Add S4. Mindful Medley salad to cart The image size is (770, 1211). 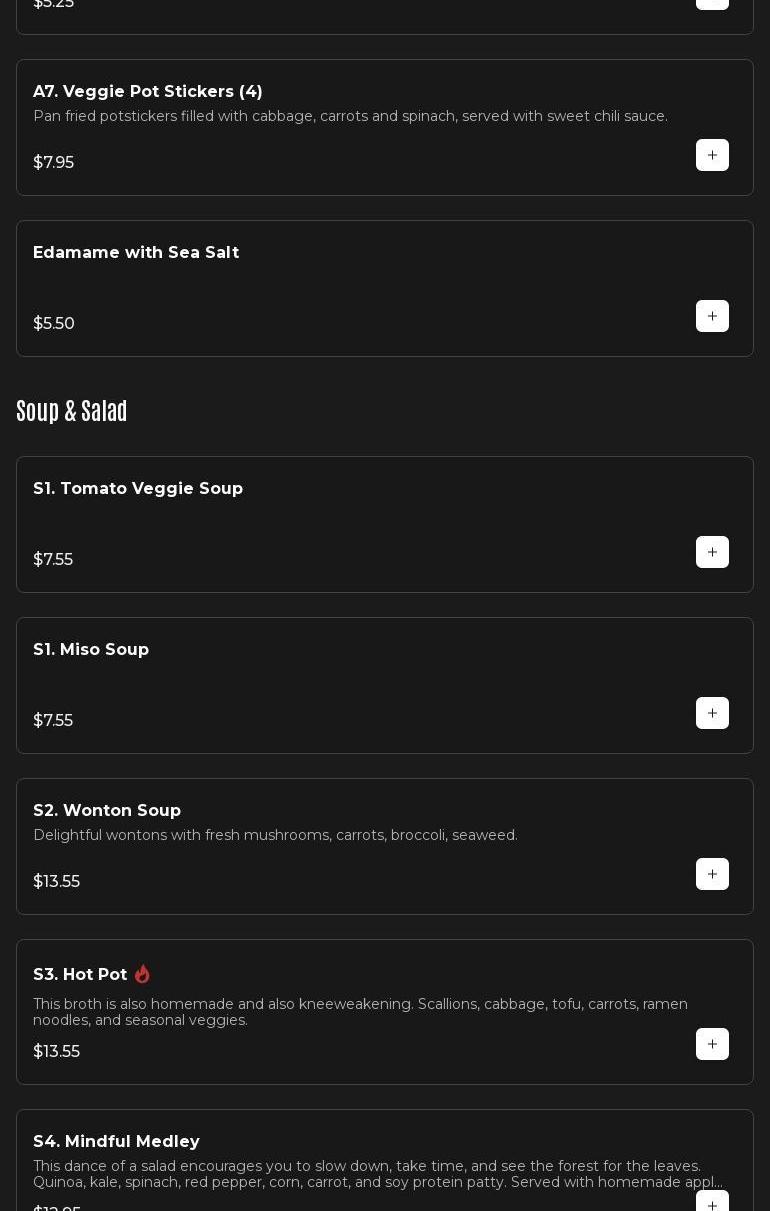point(712,1202)
